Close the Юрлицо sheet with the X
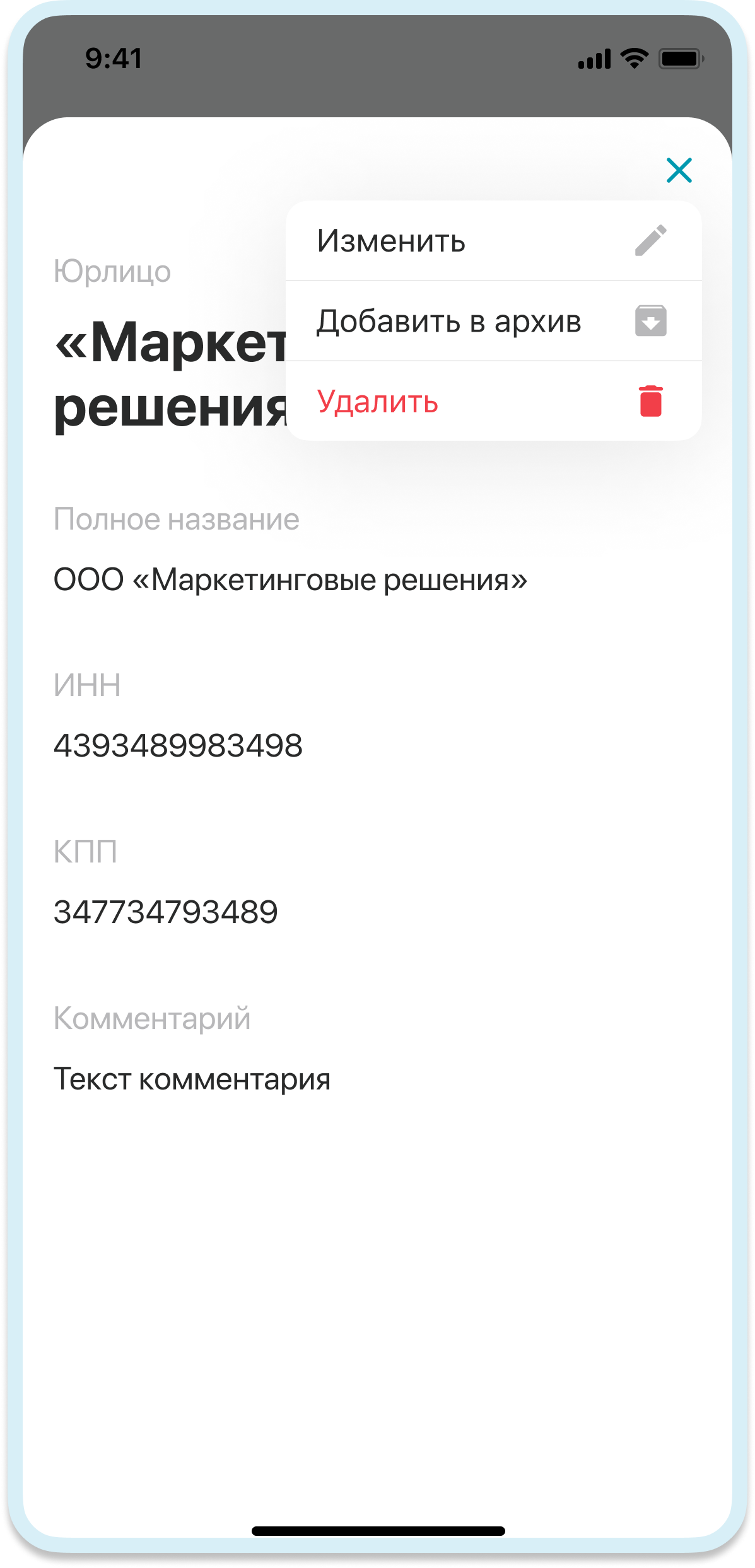The image size is (755, 1568). point(679,170)
